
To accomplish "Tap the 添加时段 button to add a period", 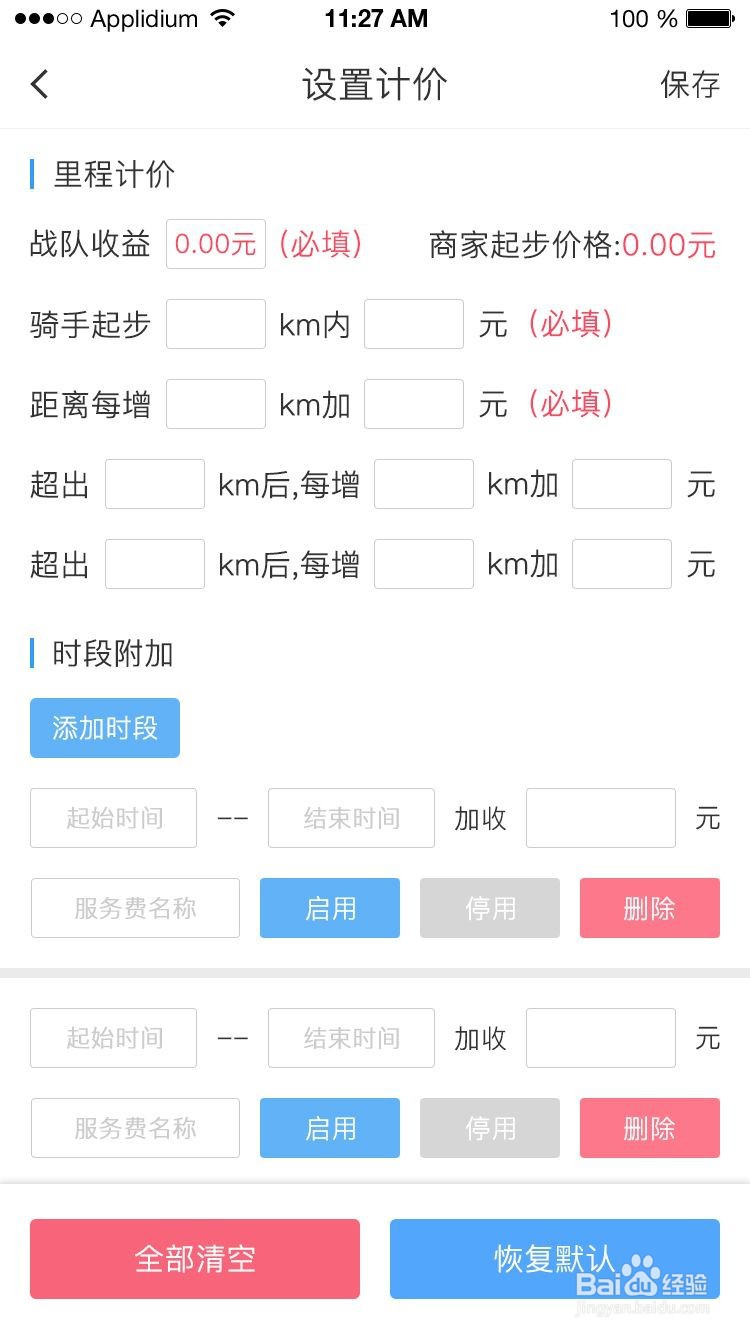I will click(105, 728).
